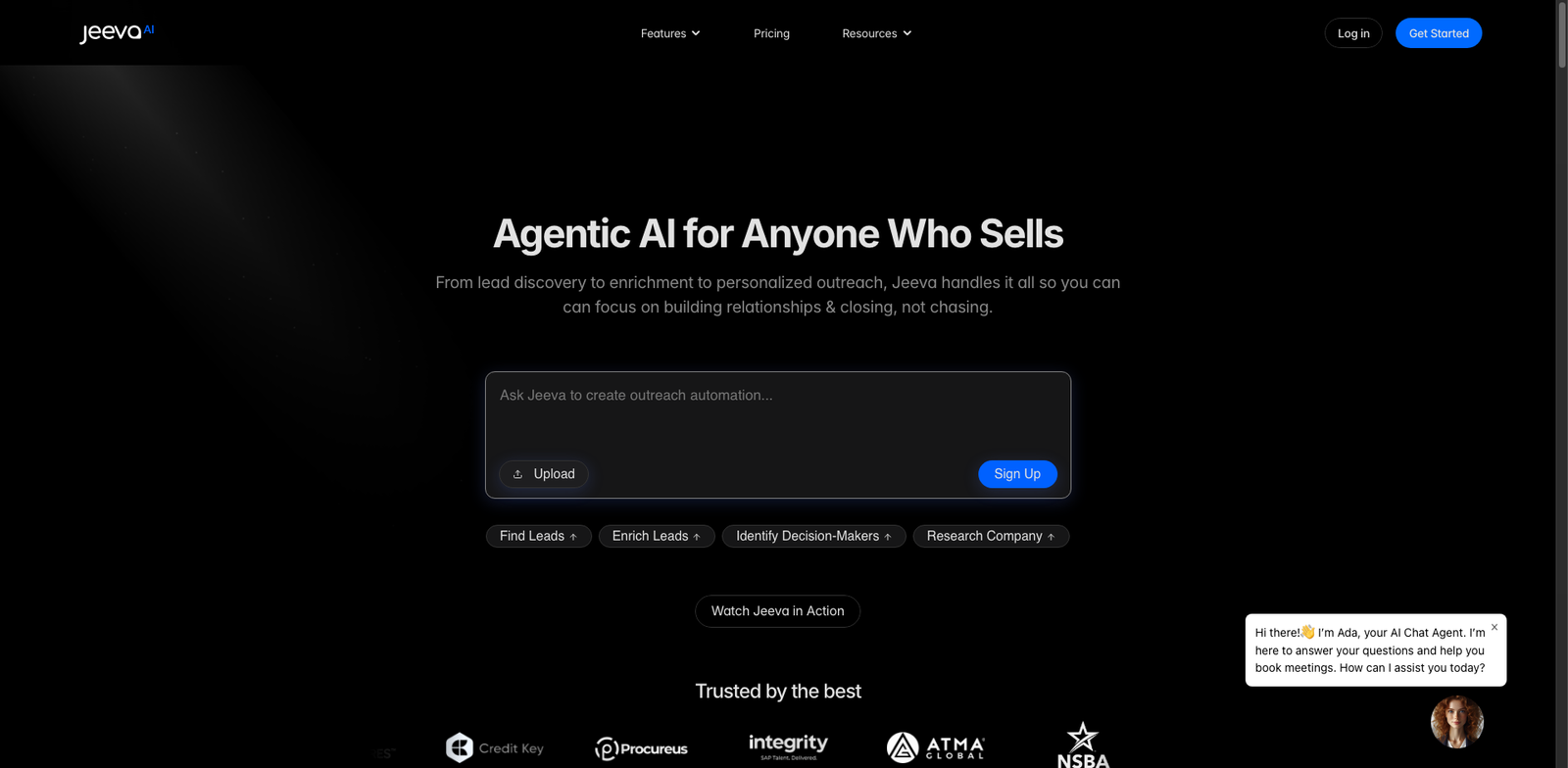Expand the Resources dropdown menu
The height and width of the screenshot is (768, 1568).
876,33
